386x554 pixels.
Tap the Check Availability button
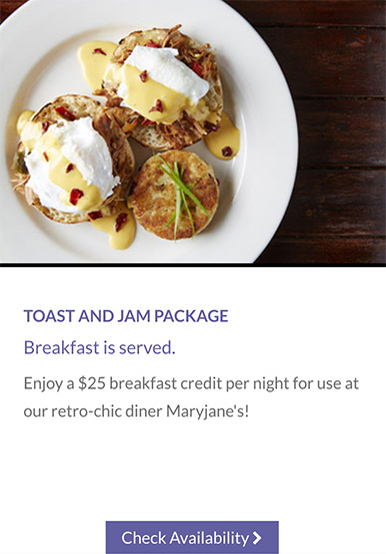(192, 537)
